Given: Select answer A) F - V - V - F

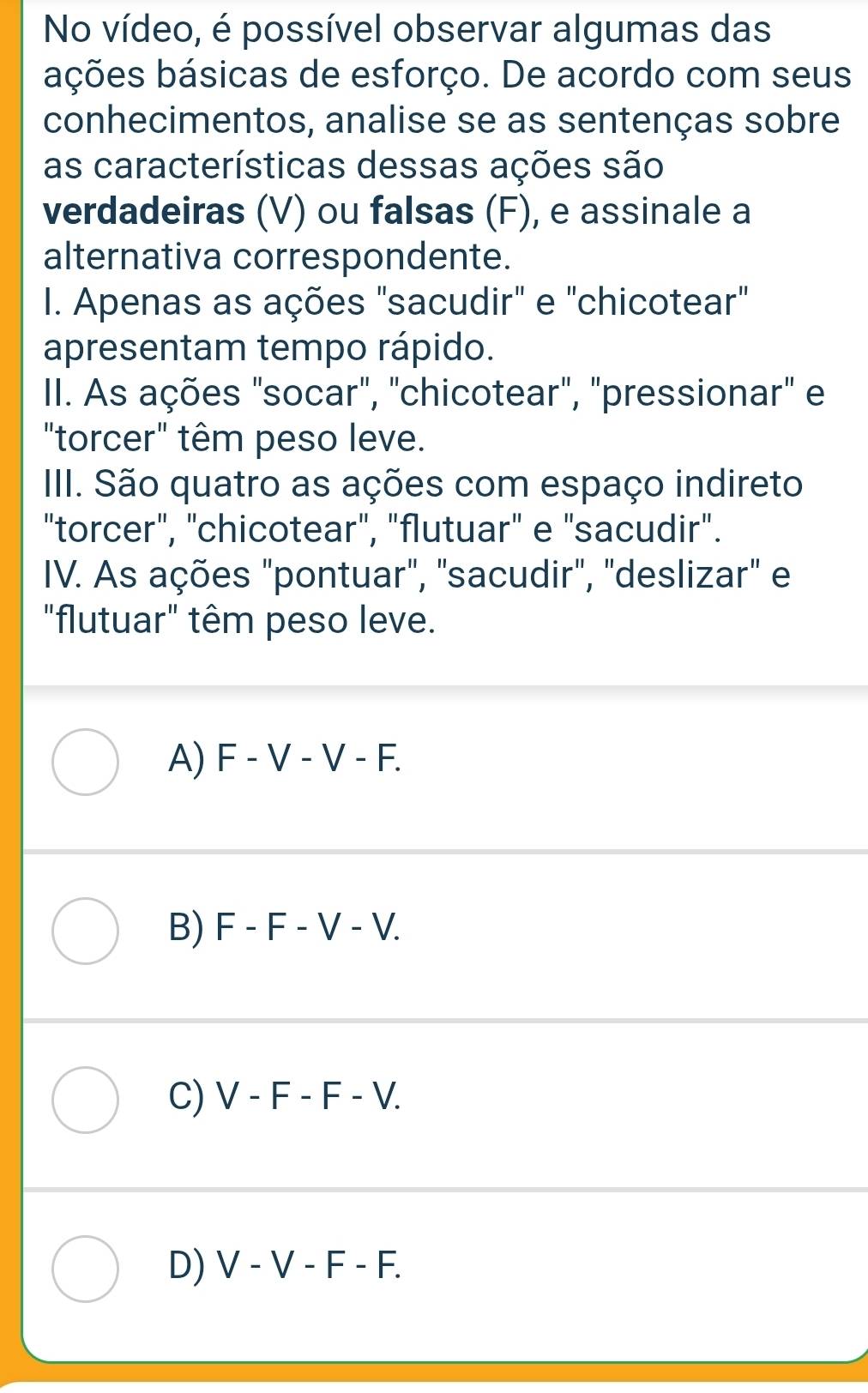Looking at the screenshot, I should tap(86, 762).
